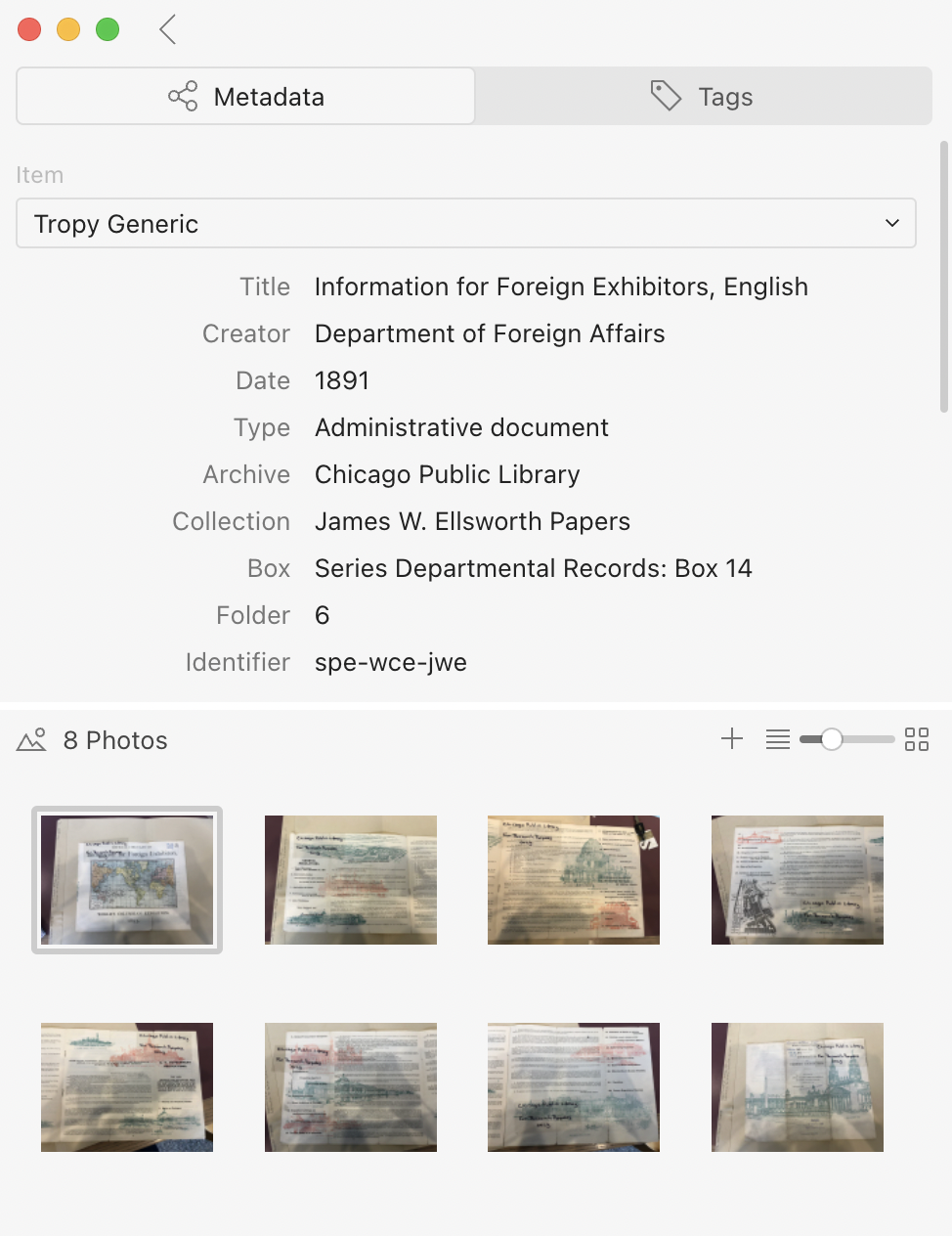The height and width of the screenshot is (1236, 952).
Task: Click the Date value 1891
Action: (x=342, y=380)
